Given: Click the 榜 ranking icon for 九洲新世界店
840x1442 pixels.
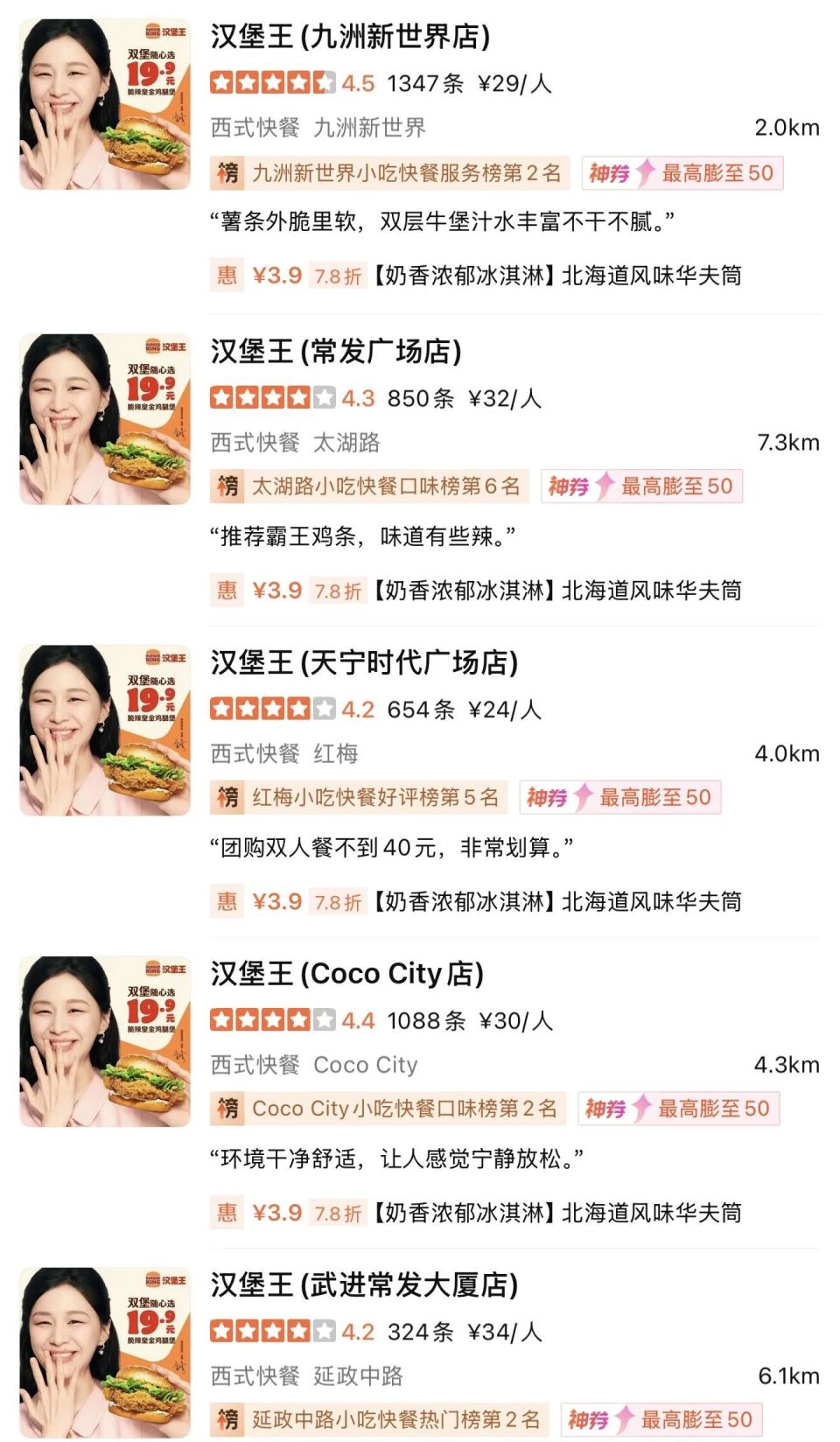Looking at the screenshot, I should 227,173.
